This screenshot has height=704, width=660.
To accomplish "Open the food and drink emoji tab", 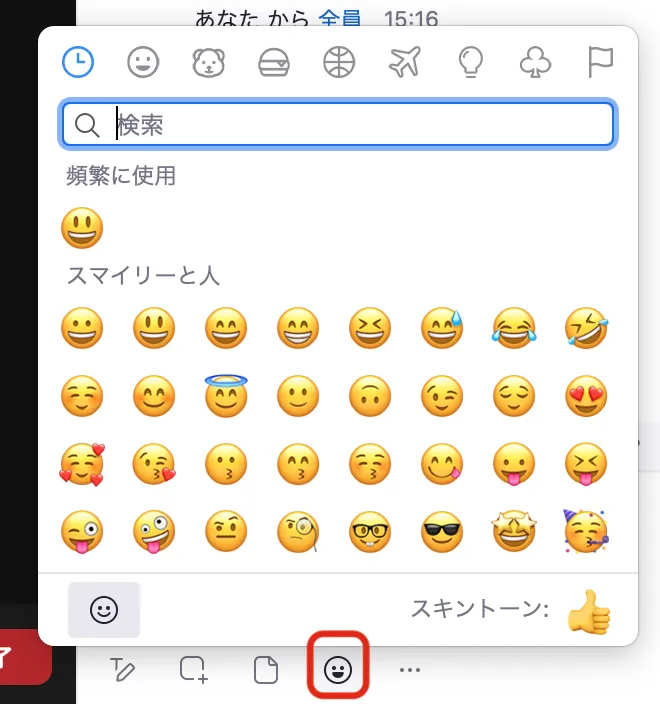I will point(274,63).
